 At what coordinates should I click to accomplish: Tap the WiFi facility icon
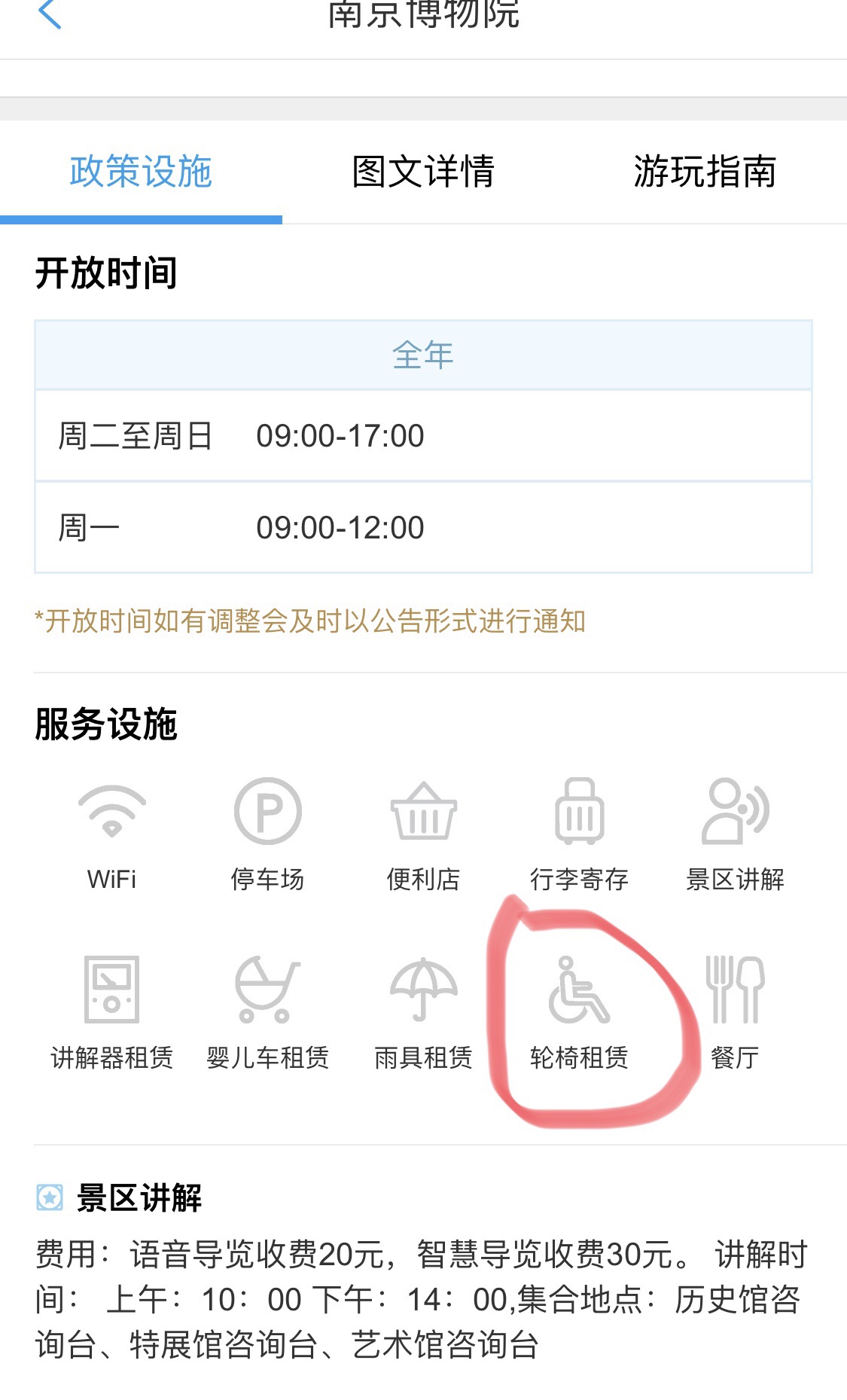click(112, 811)
